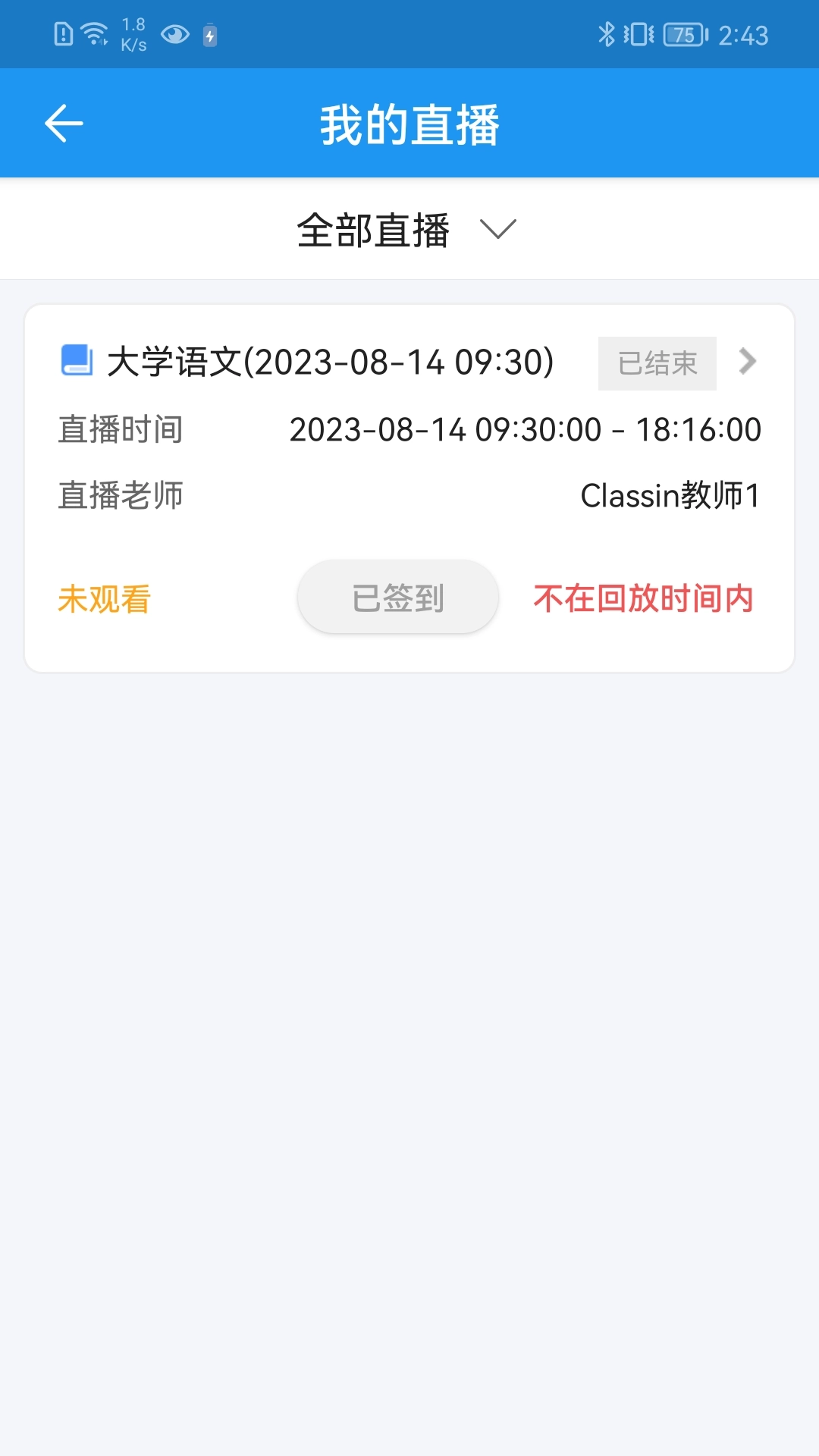Tap the 已结束 status badge
The image size is (819, 1456).
pos(656,362)
